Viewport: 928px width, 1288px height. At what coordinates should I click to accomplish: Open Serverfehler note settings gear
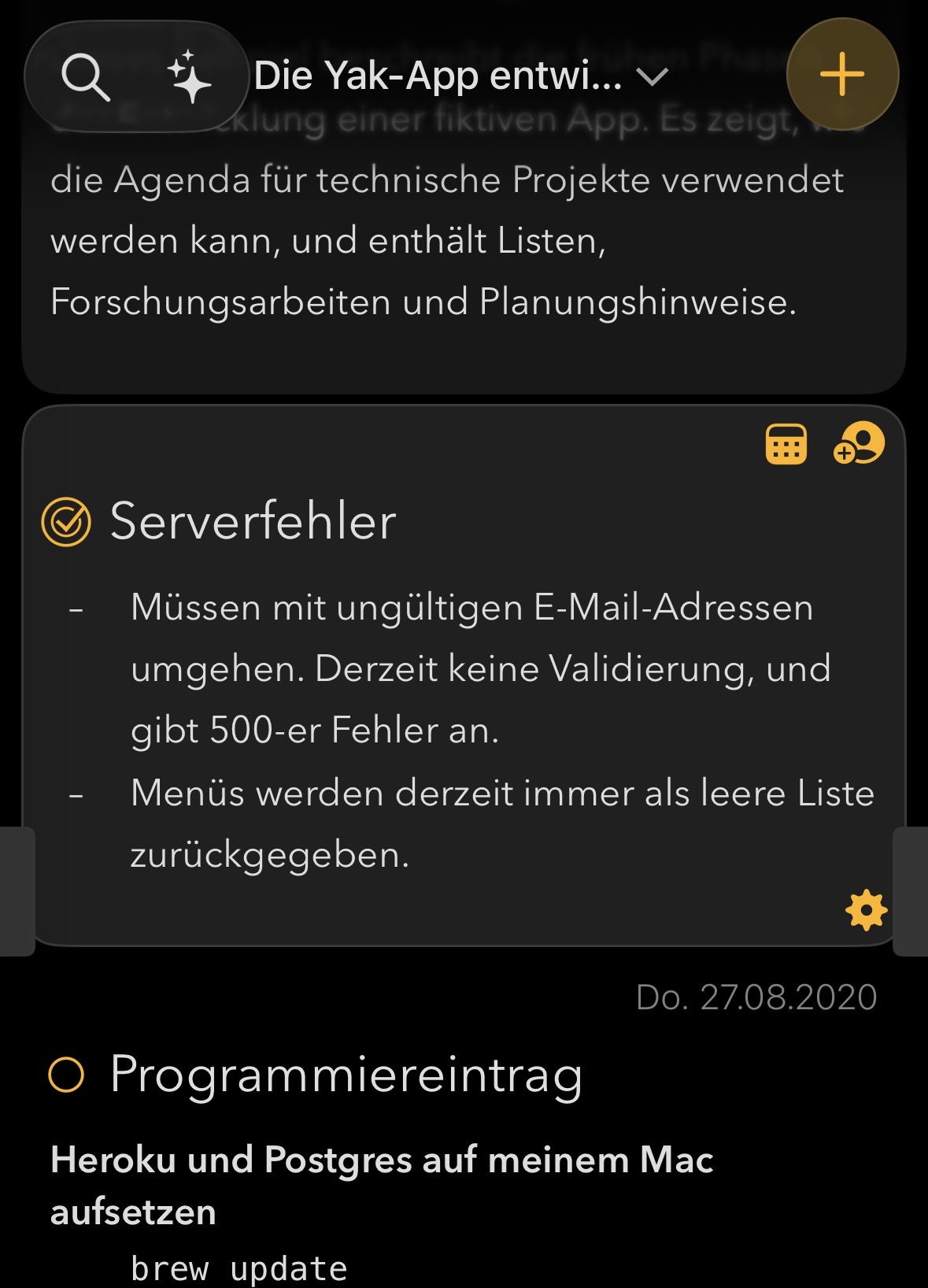click(x=866, y=911)
